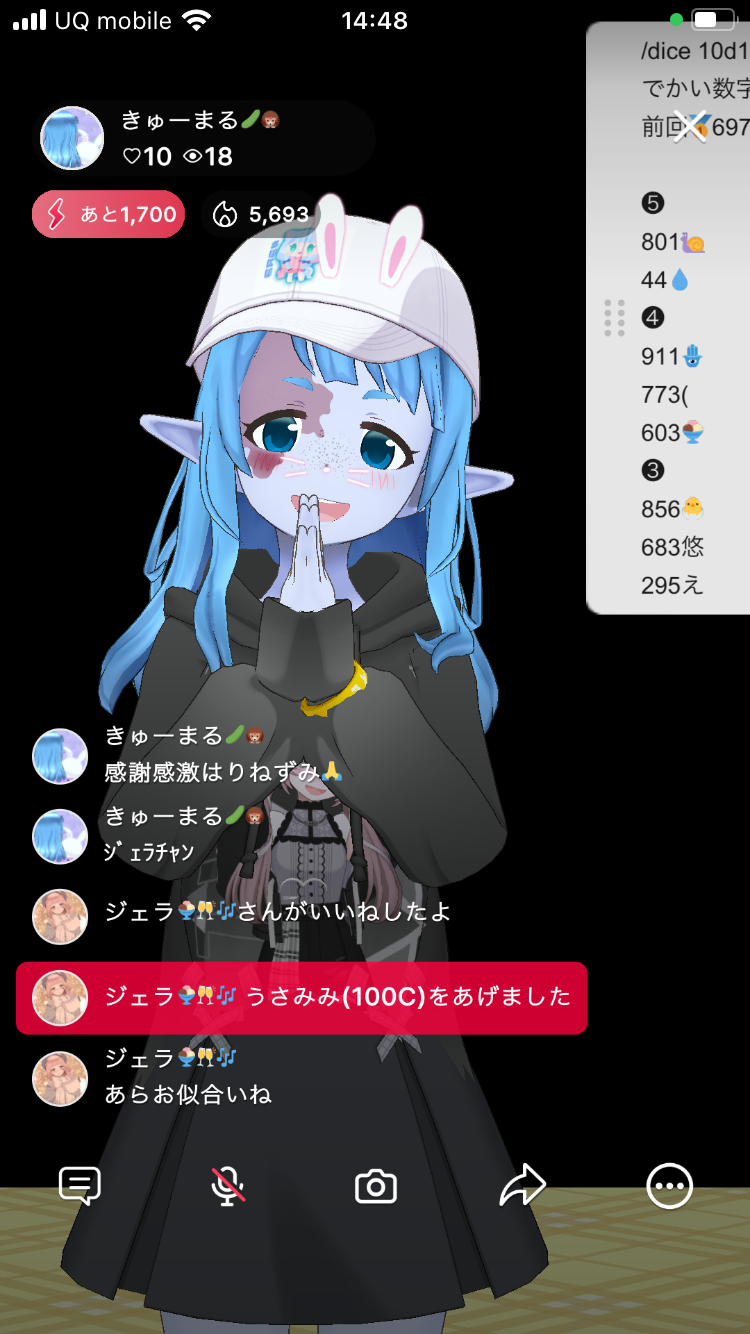The image size is (750, 1334).
Task: Open the comment input icon
Action: point(80,1186)
